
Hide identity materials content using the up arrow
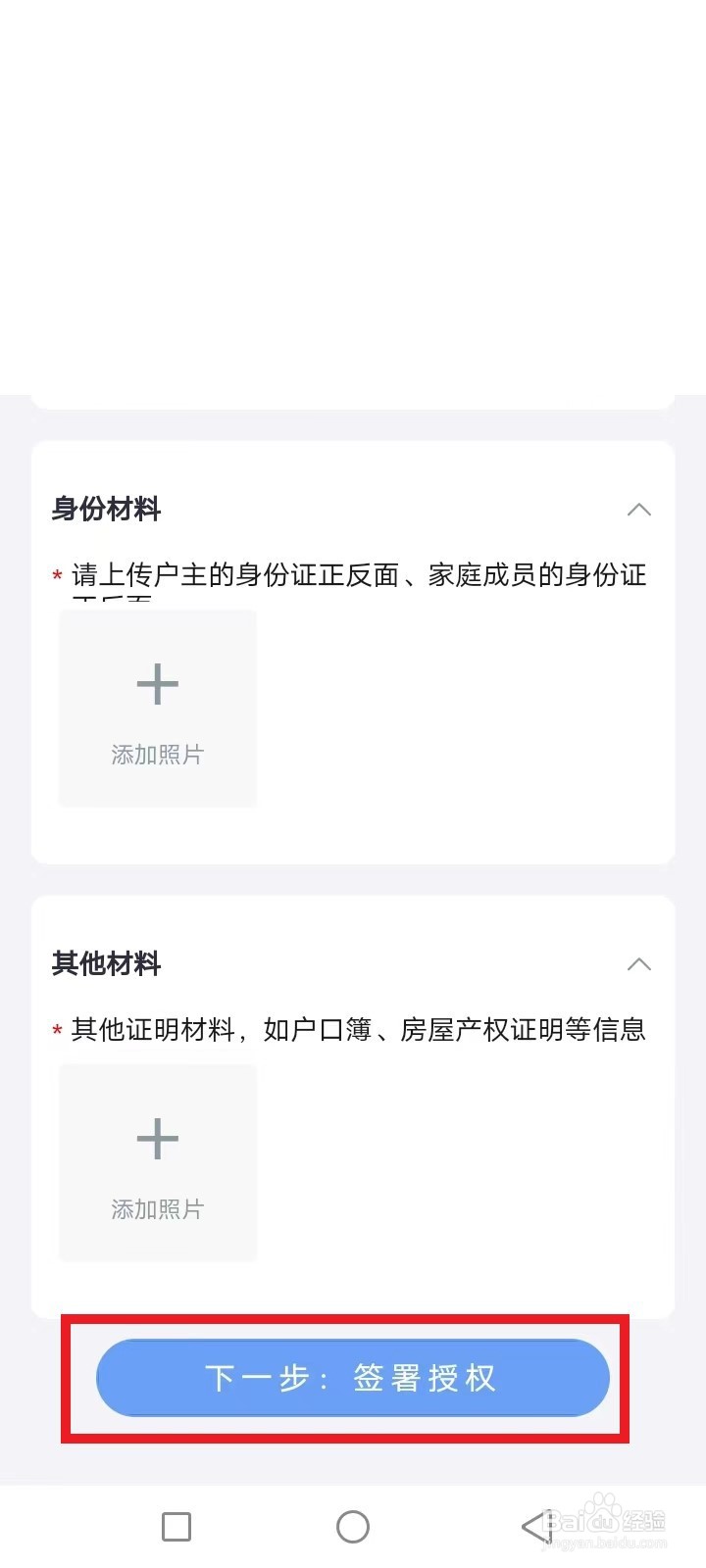point(639,510)
